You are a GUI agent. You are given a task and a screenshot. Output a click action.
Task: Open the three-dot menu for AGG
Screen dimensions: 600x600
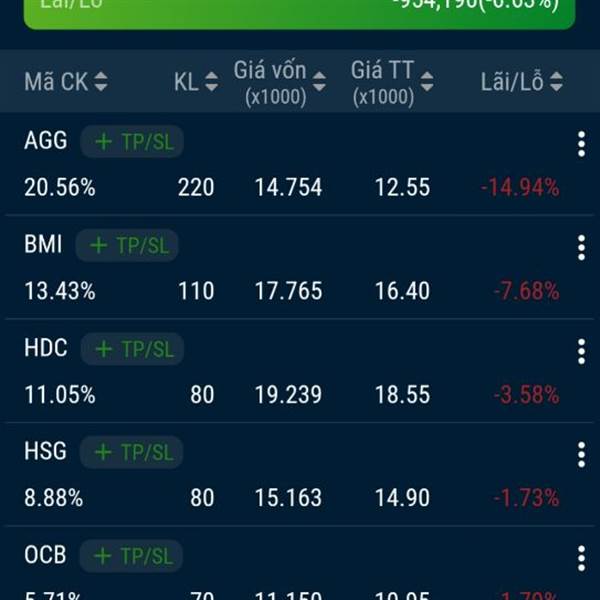pyautogui.click(x=581, y=145)
